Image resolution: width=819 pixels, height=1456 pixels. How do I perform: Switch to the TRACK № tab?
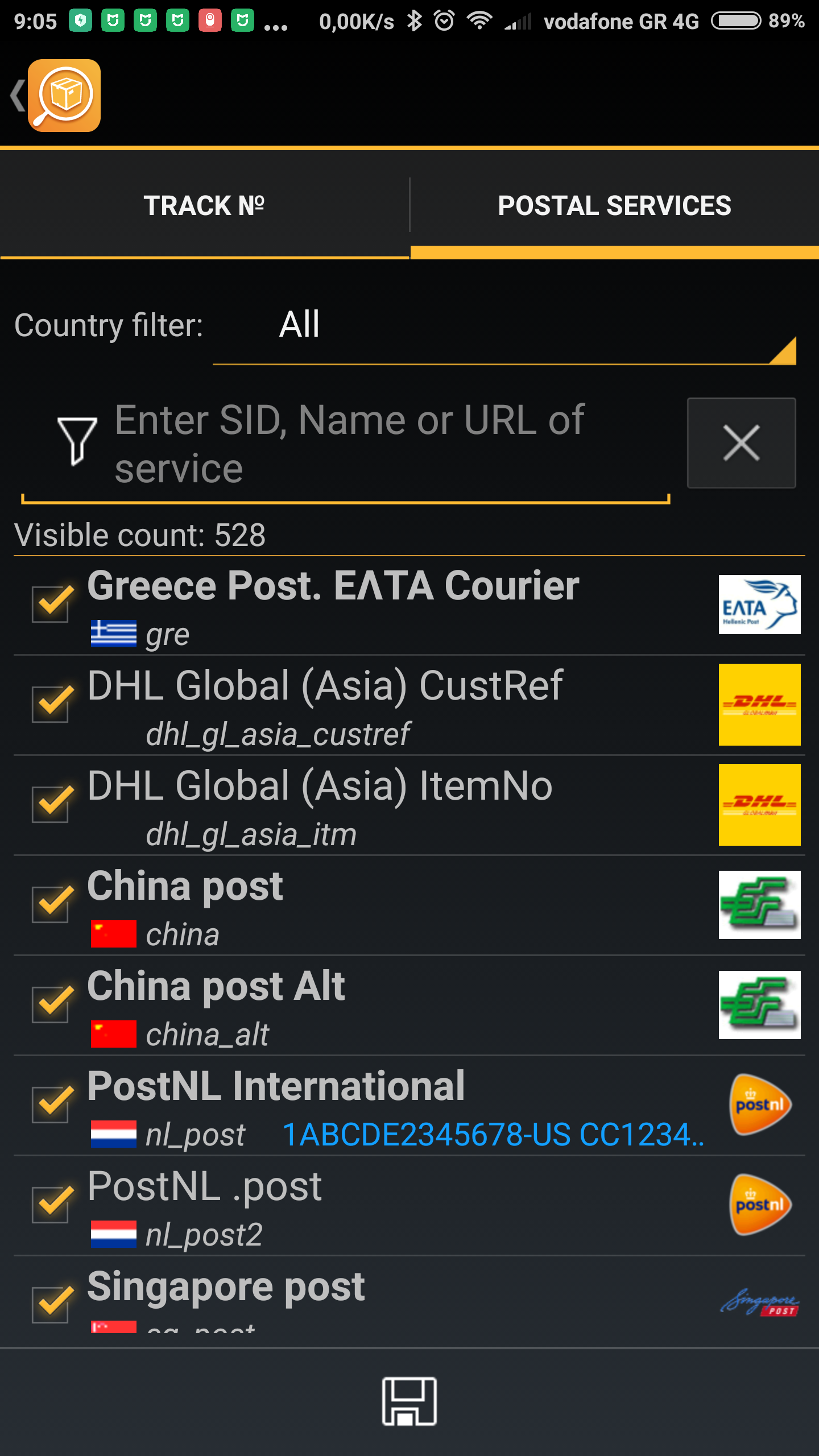coord(204,206)
